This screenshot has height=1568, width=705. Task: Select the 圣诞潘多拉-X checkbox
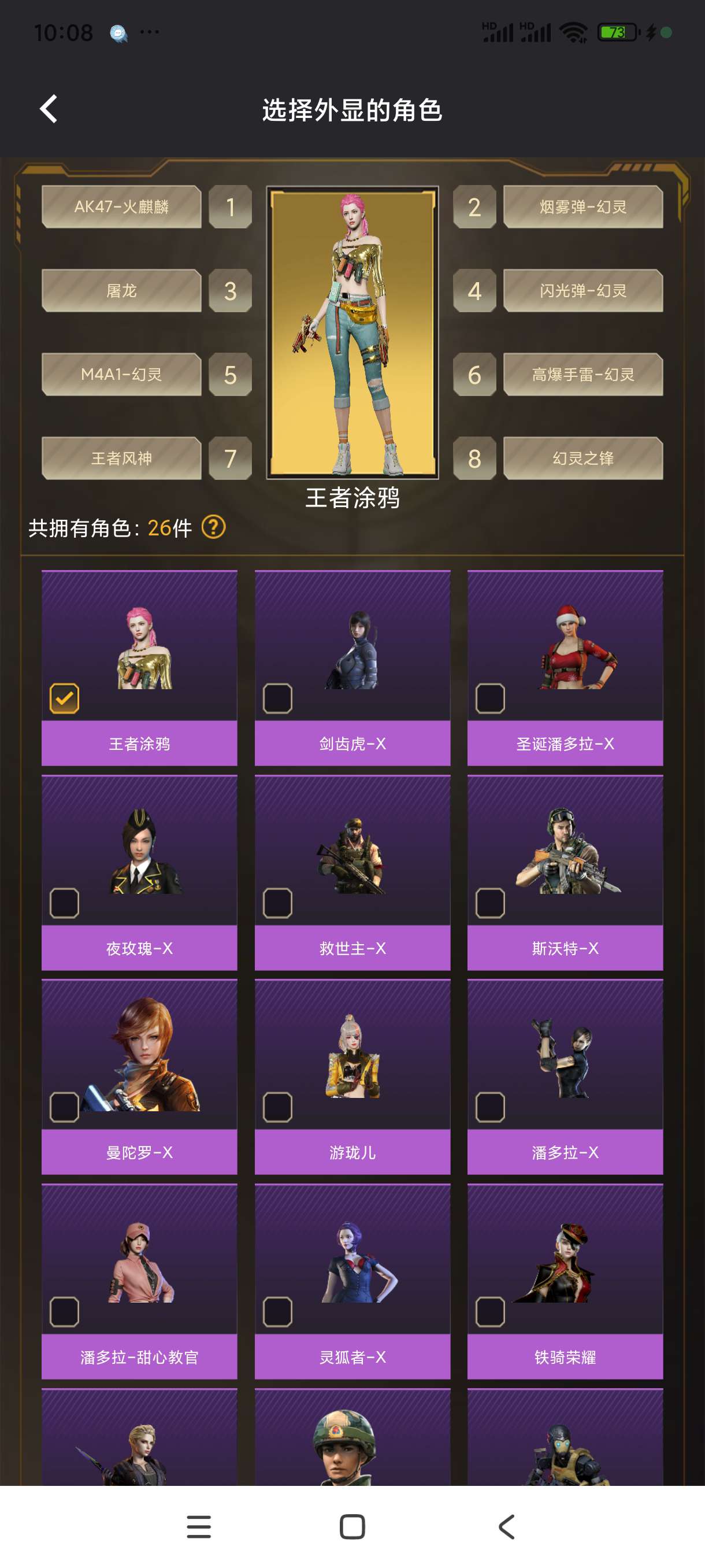point(490,698)
